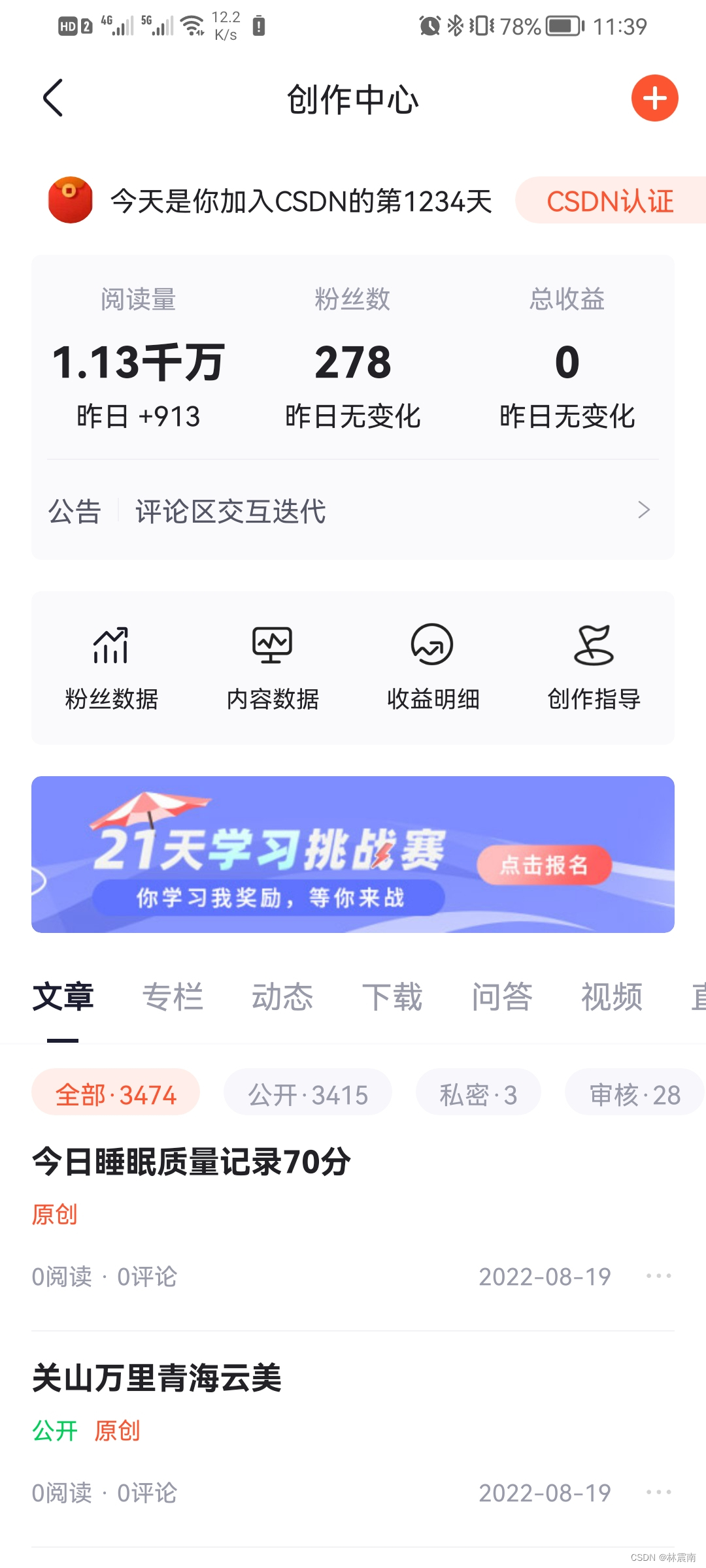Switch to the 视频 tab
Screen dimensions: 706x1568
pos(612,997)
